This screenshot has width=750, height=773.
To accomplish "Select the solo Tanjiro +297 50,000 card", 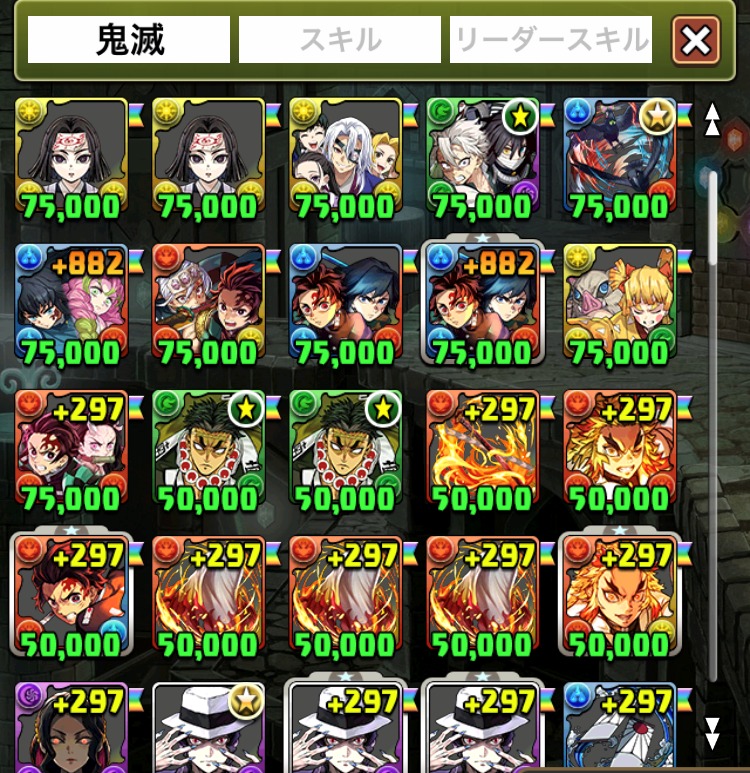I will [x=71, y=597].
